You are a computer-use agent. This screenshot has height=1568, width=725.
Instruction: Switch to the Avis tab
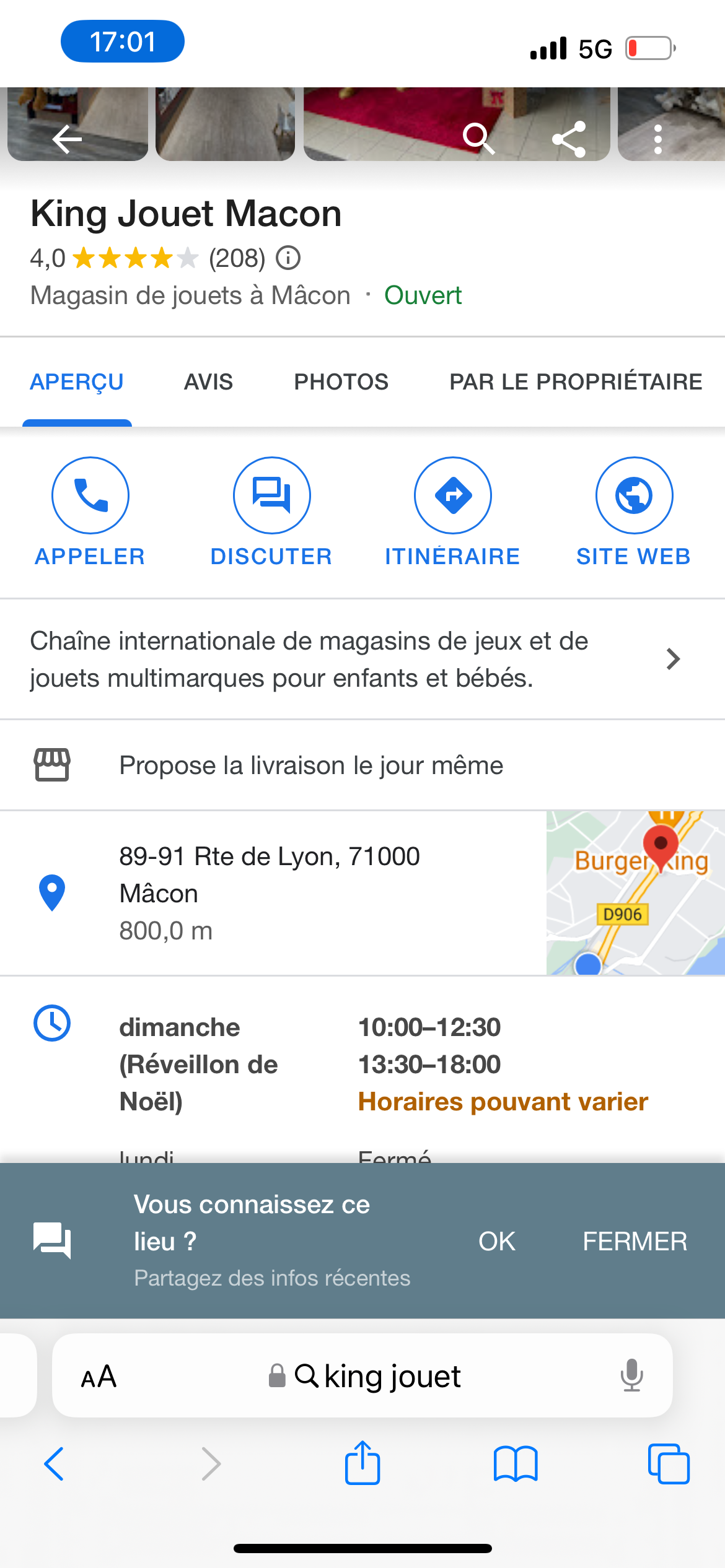tap(208, 382)
